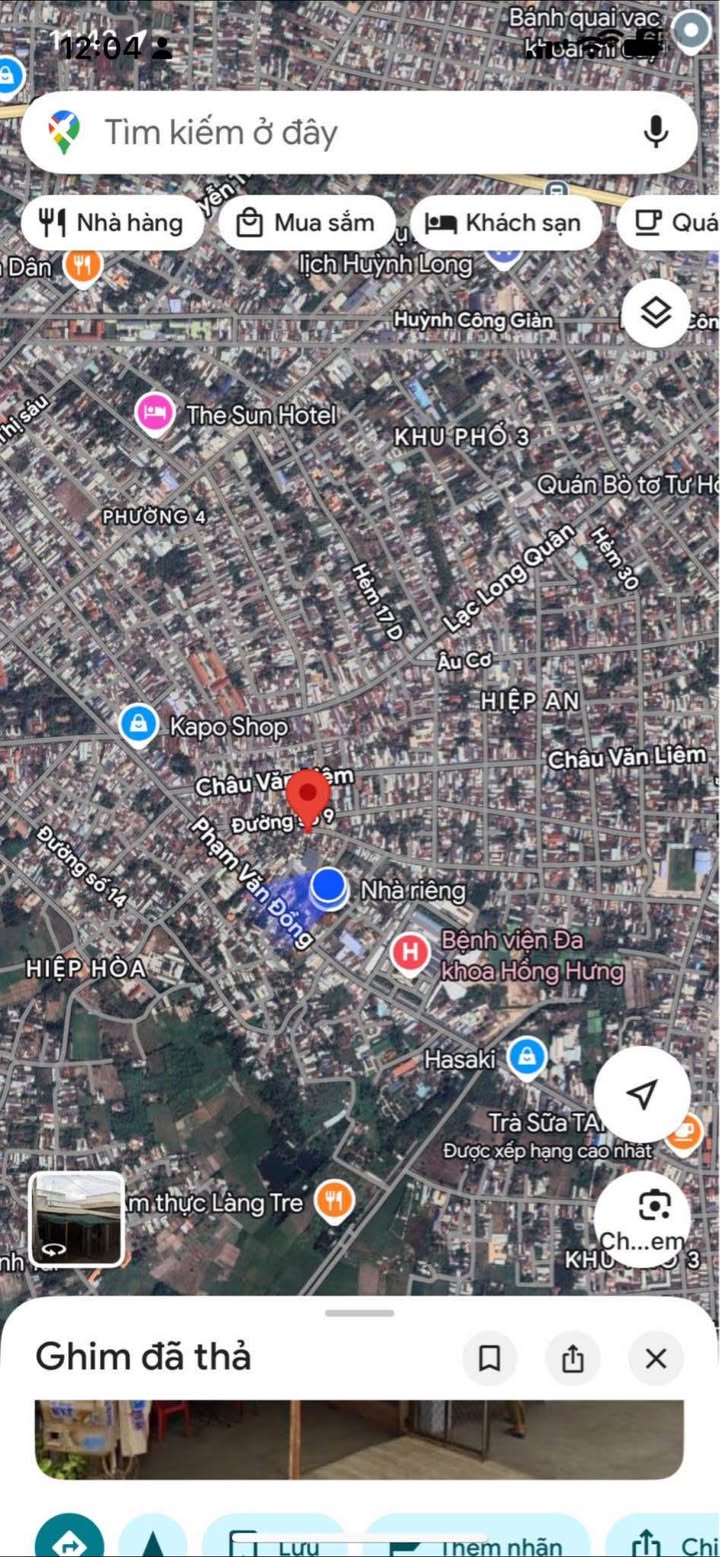This screenshot has height=1557, width=720.
Task: View the Ẩm thực Làng Tre restaurant
Action: (334, 1201)
